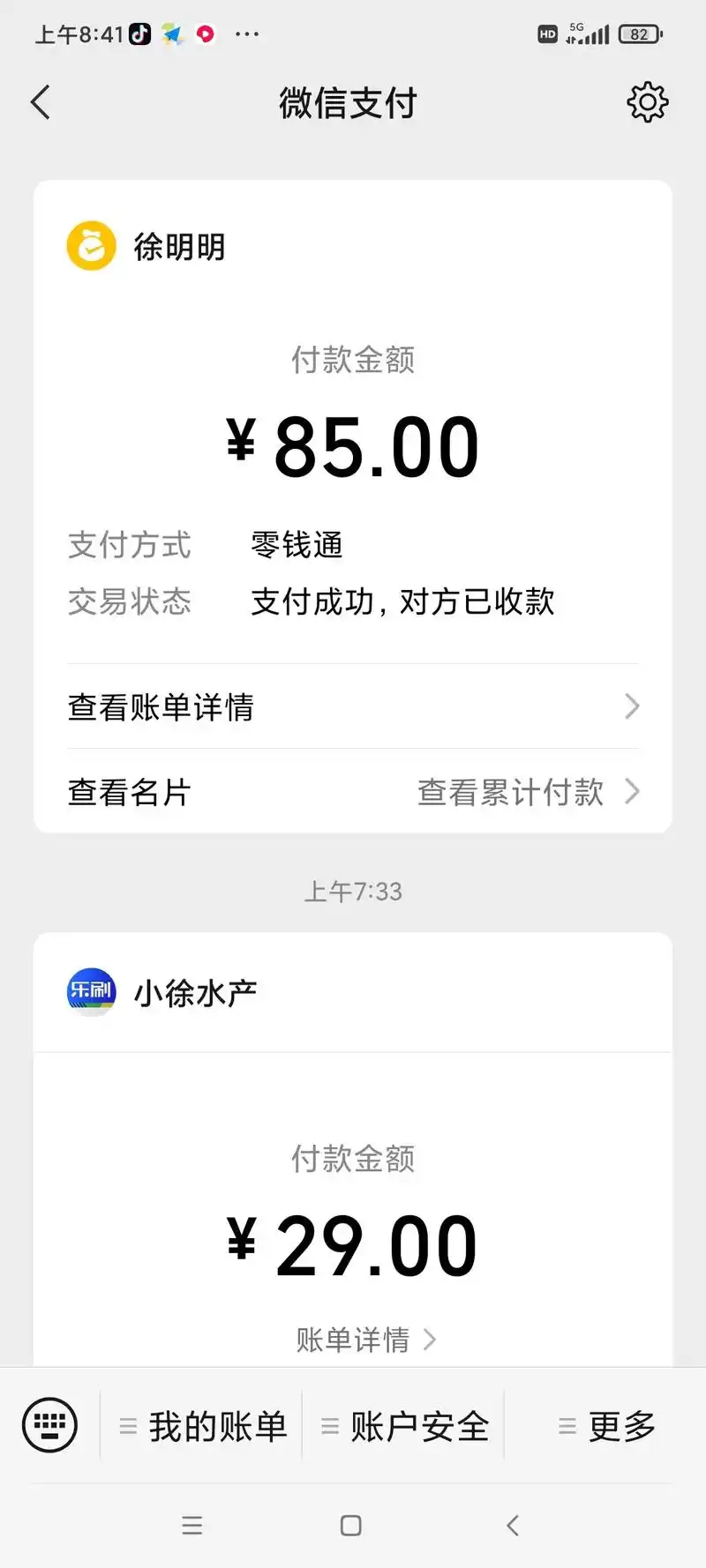Viewport: 706px width, 1568px height.
Task: Open 账单详情 under the 29.00 payment
Action: (353, 1339)
